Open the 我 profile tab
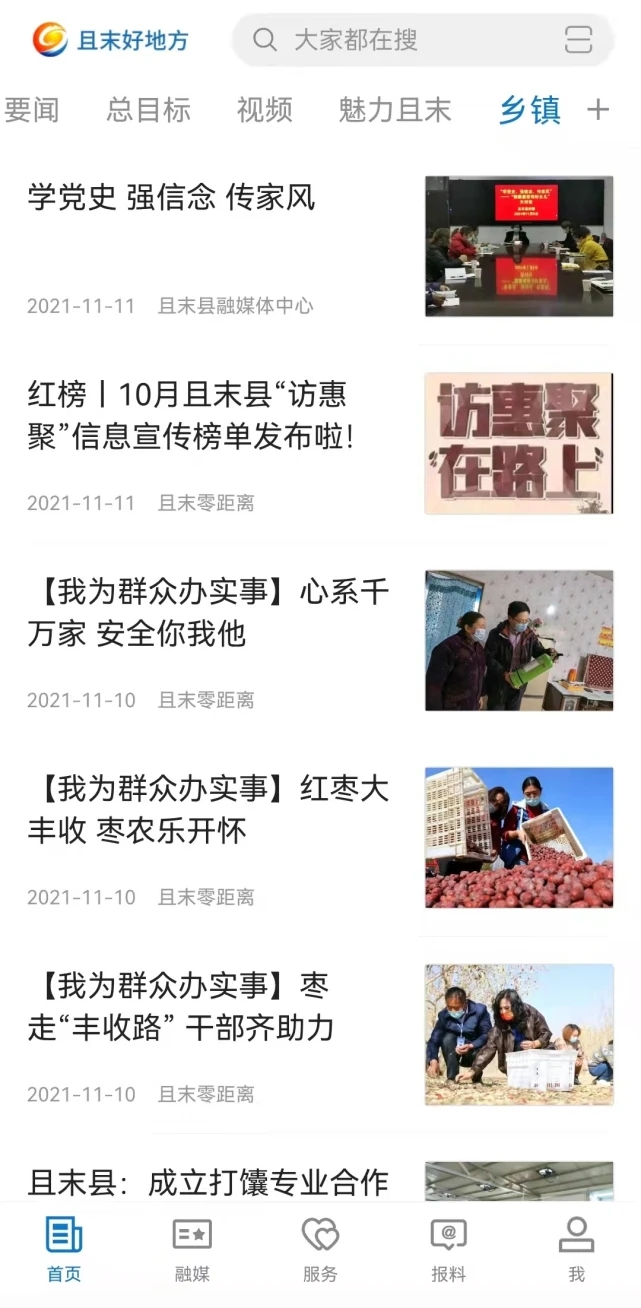The image size is (641, 1308). point(576,1250)
